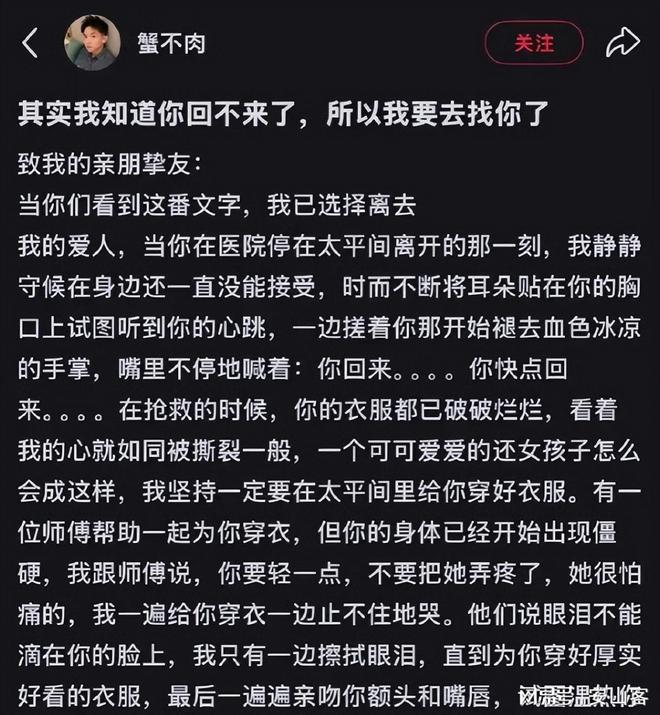The height and width of the screenshot is (715, 660).
Task: Open the username 蟹不肉
Action: tap(172, 44)
